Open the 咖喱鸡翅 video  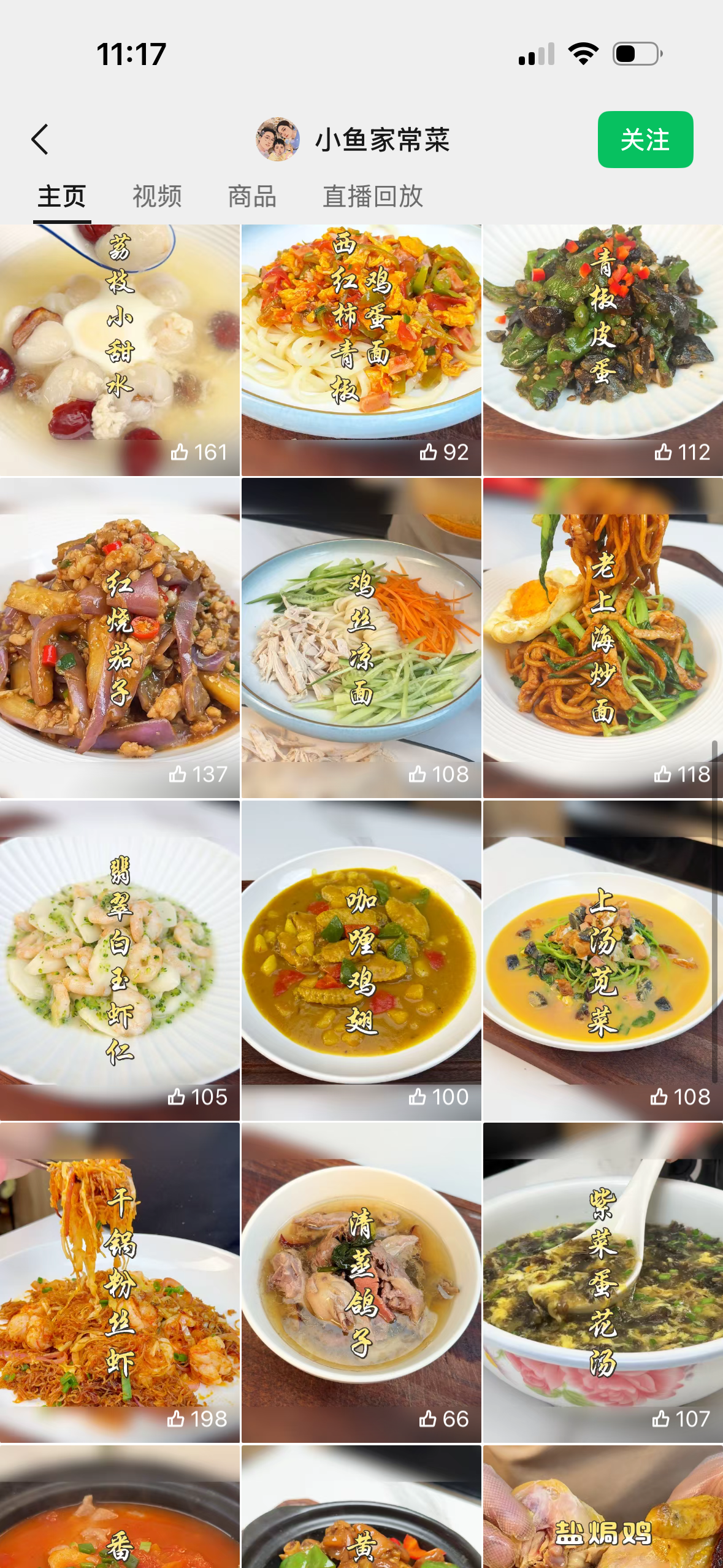(x=361, y=961)
